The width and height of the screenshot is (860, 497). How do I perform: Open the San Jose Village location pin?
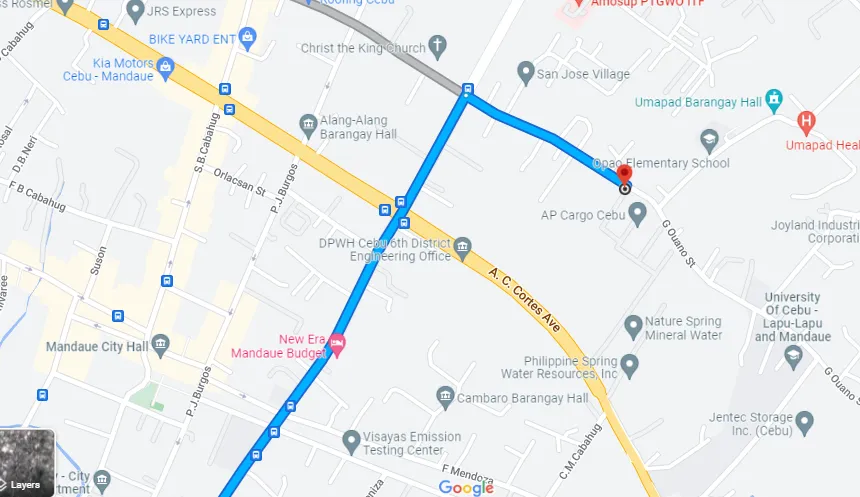coord(526,73)
